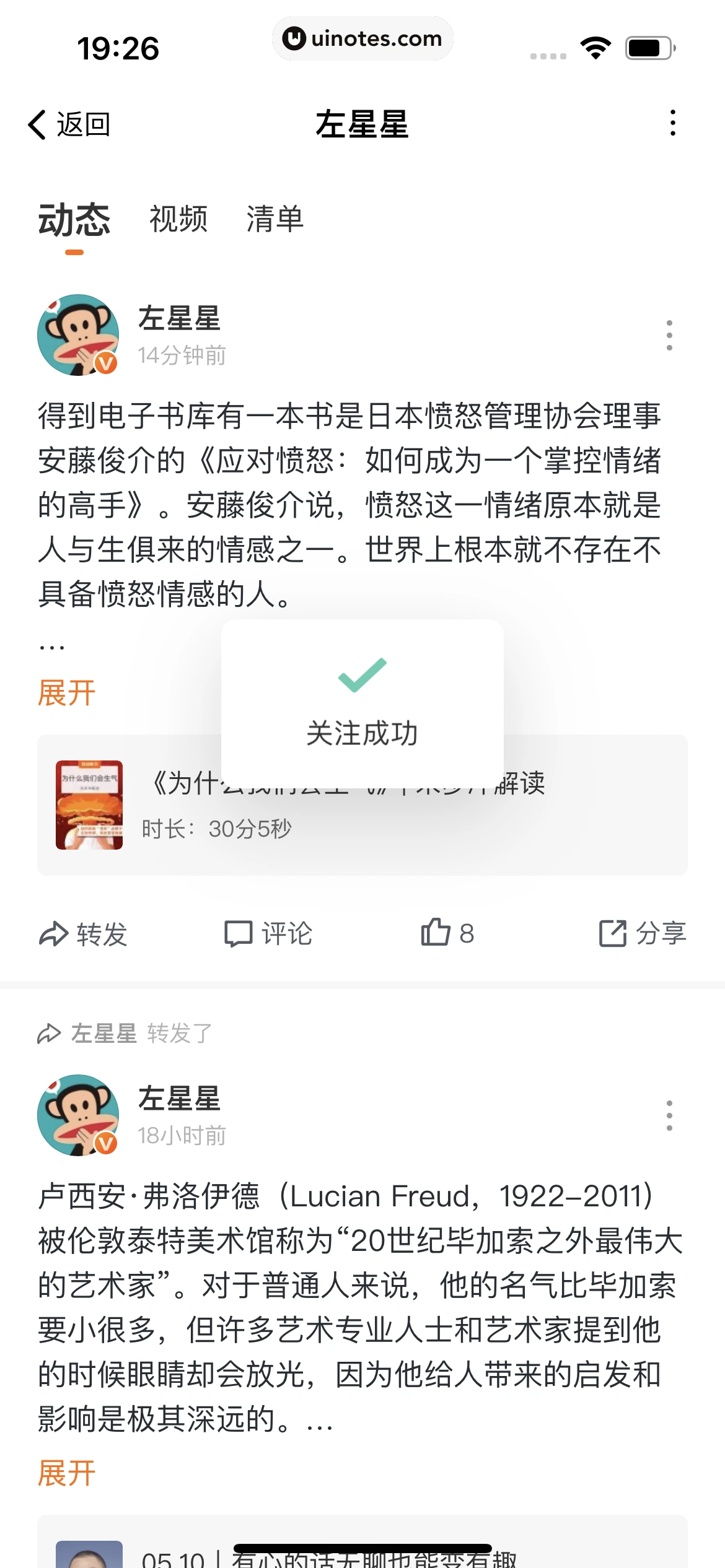Go back using the 返回 button
The image size is (725, 1568).
click(69, 124)
